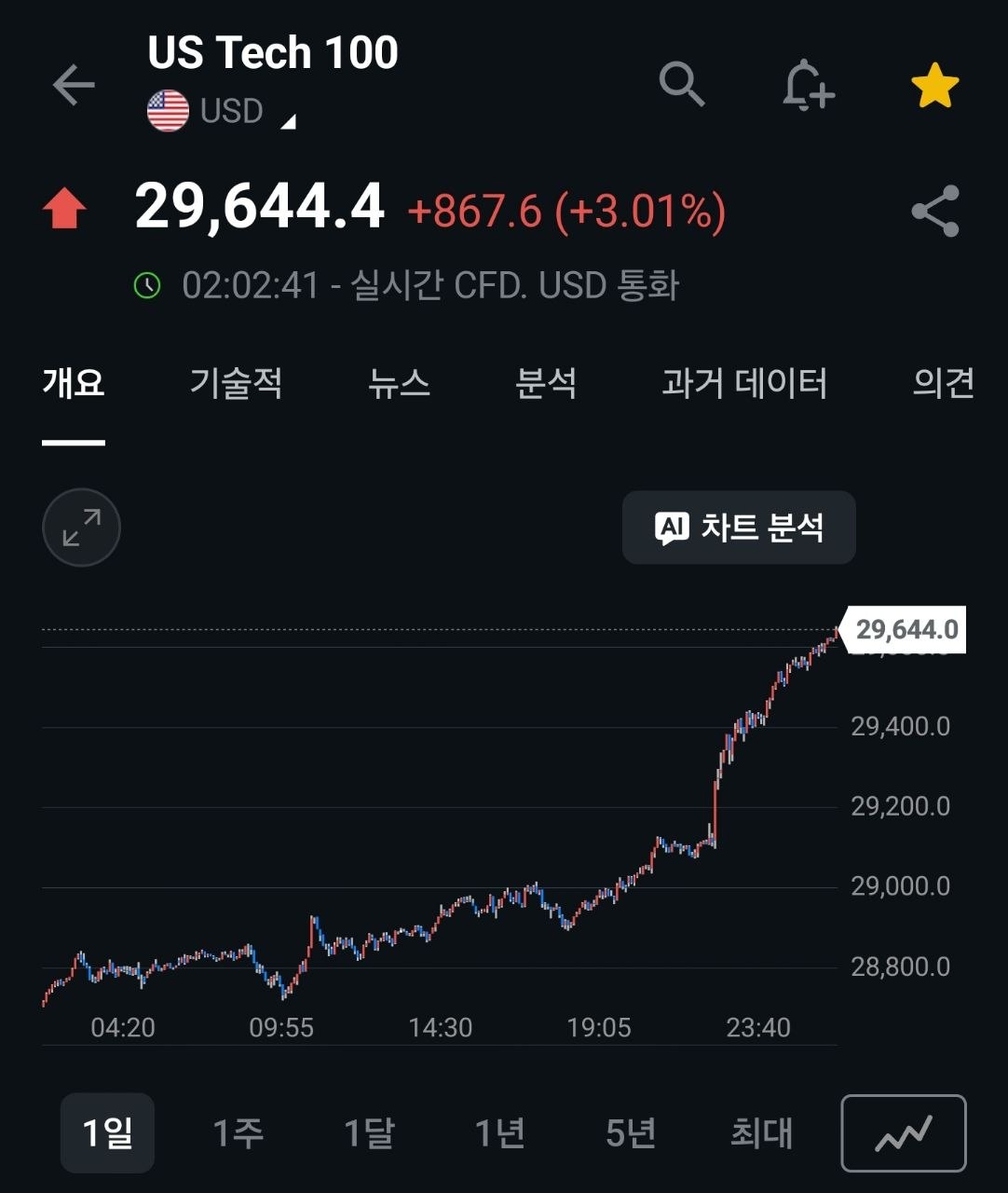Expand the chart to full screen

[x=82, y=528]
